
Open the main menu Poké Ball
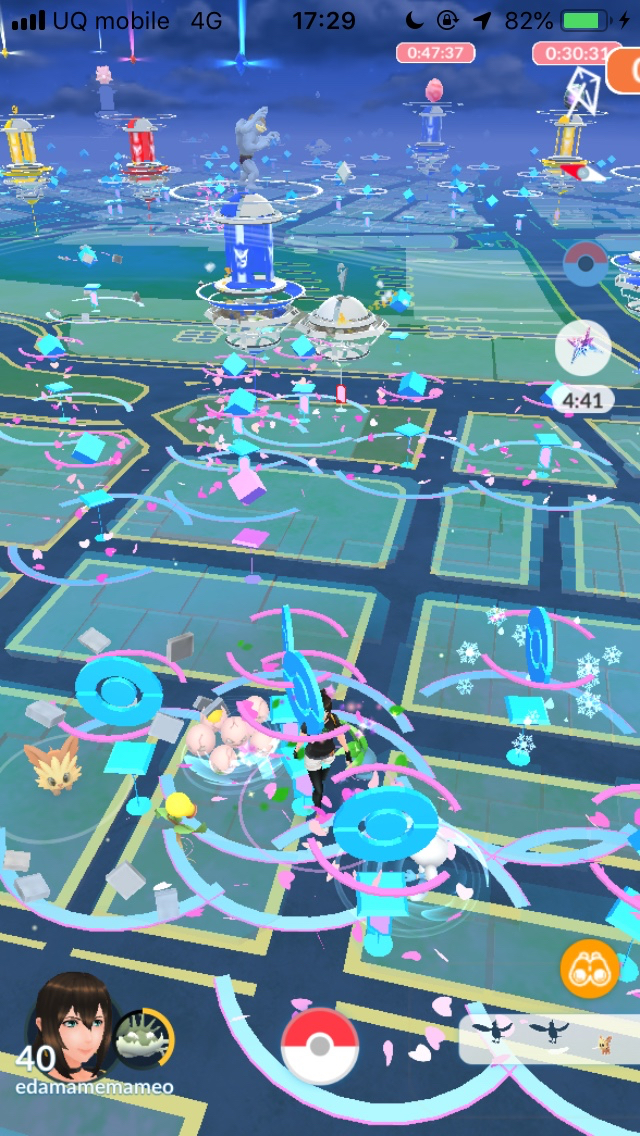[x=320, y=1046]
